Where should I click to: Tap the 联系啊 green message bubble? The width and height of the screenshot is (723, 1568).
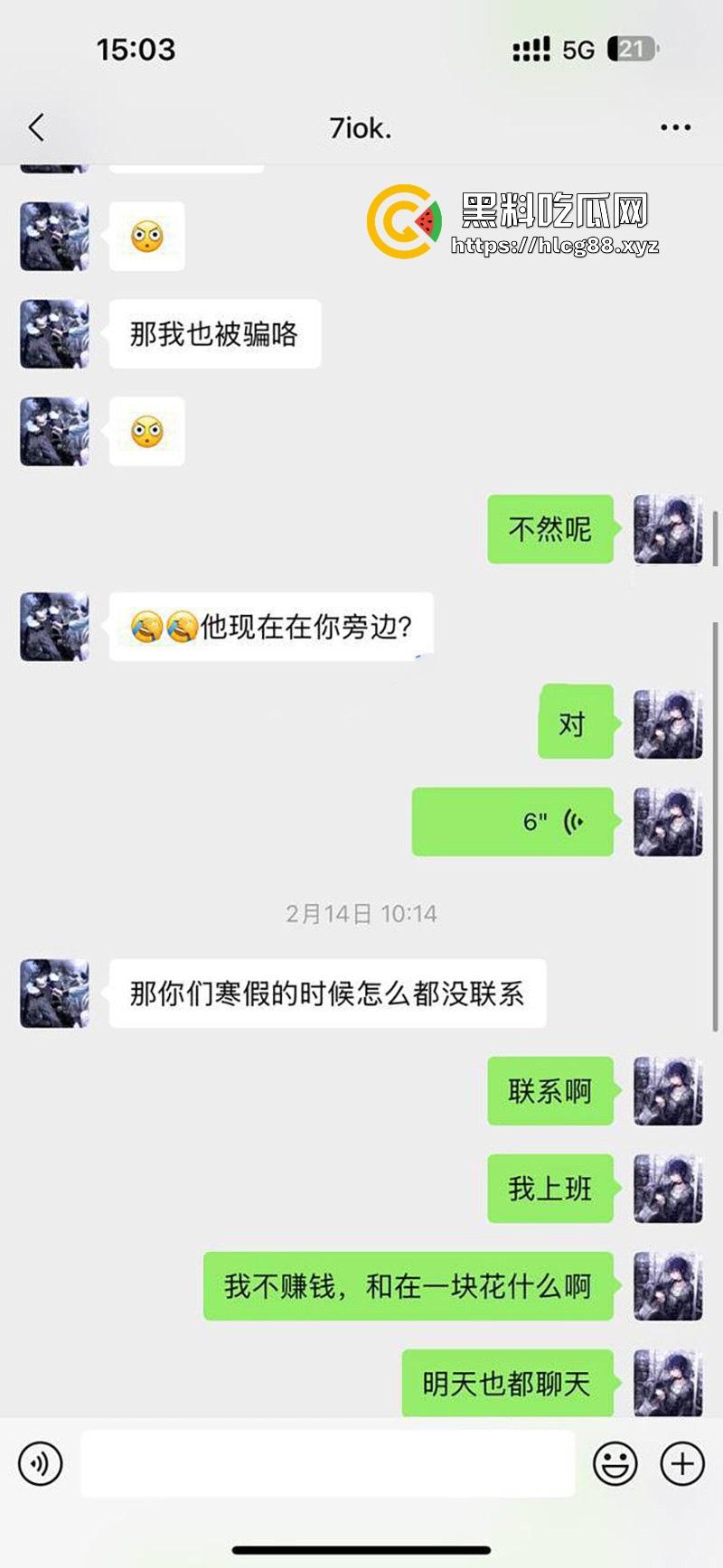(x=549, y=1091)
